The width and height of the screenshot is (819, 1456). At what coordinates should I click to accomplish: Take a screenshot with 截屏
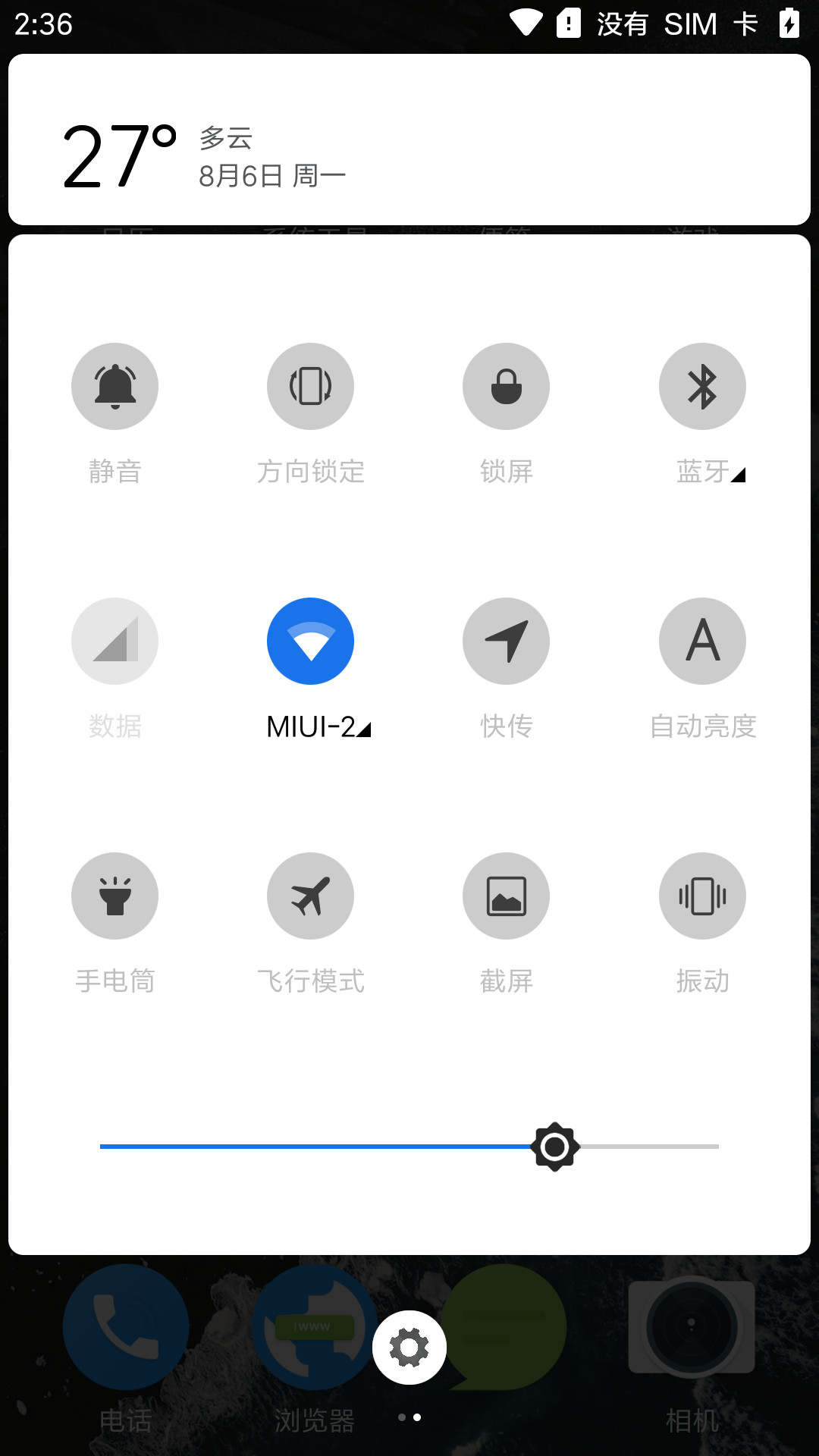coord(506,896)
